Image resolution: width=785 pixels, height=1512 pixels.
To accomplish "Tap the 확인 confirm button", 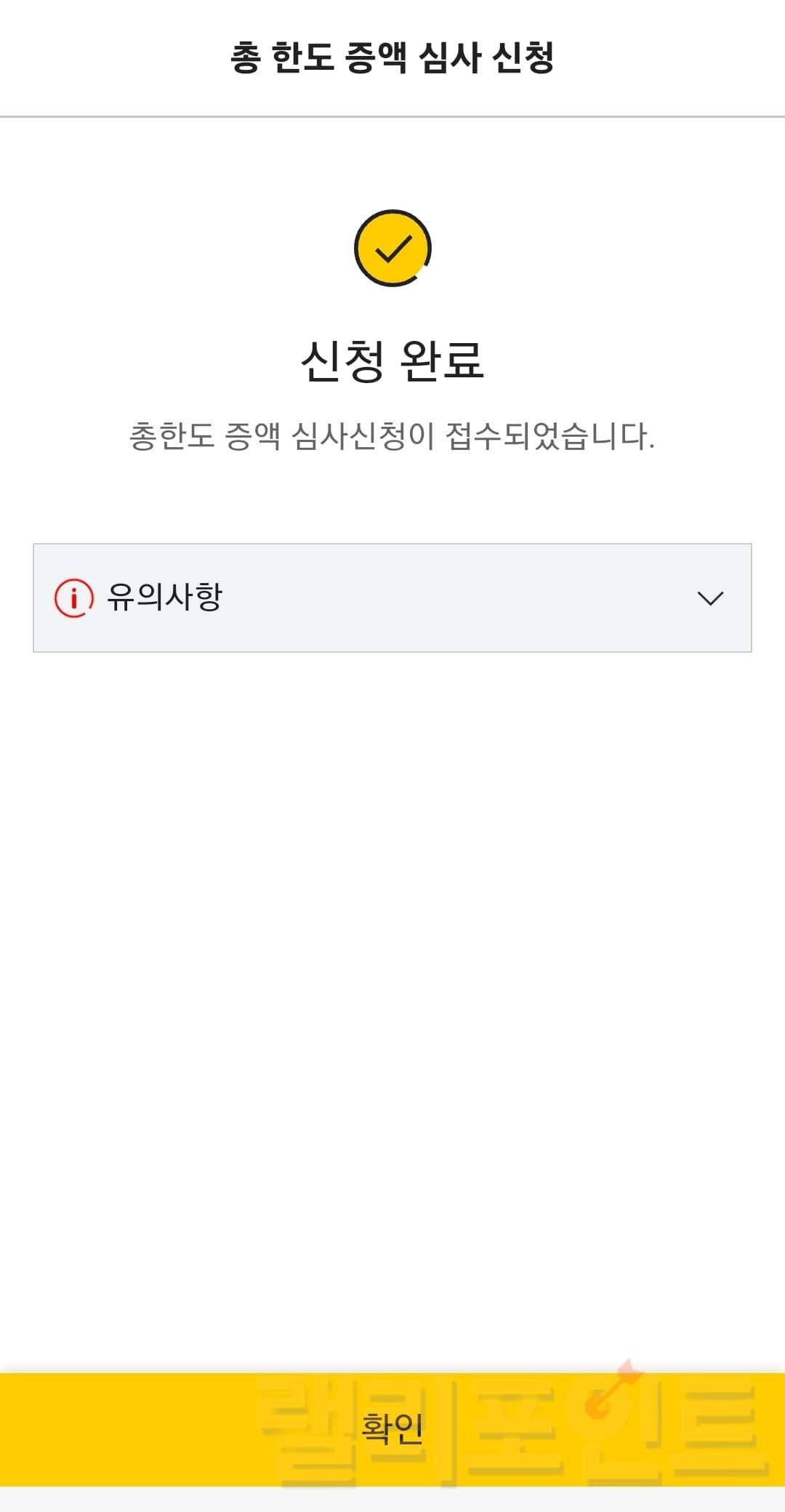I will point(392,1428).
